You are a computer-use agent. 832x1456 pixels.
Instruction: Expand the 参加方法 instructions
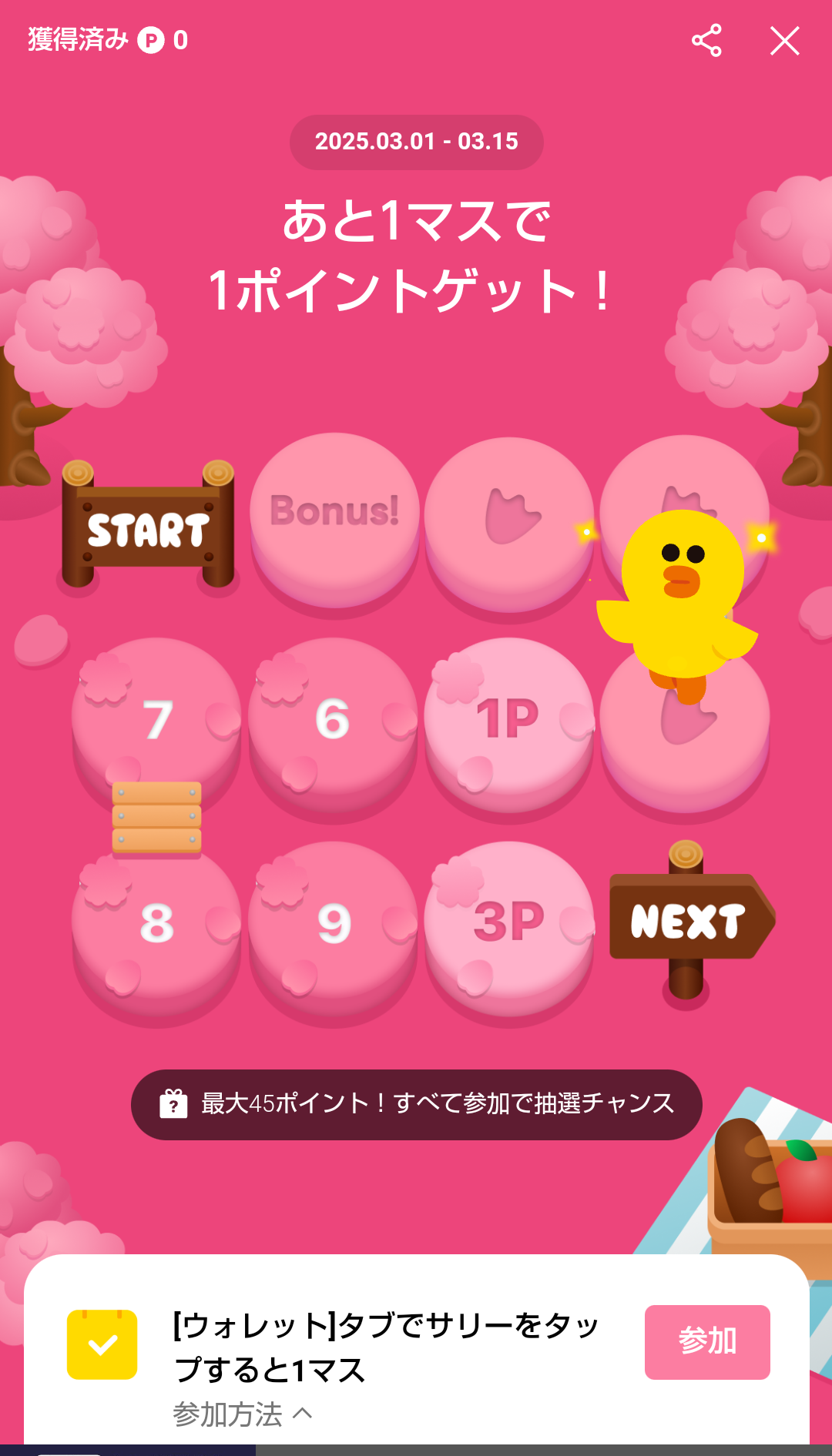pyautogui.click(x=242, y=1414)
